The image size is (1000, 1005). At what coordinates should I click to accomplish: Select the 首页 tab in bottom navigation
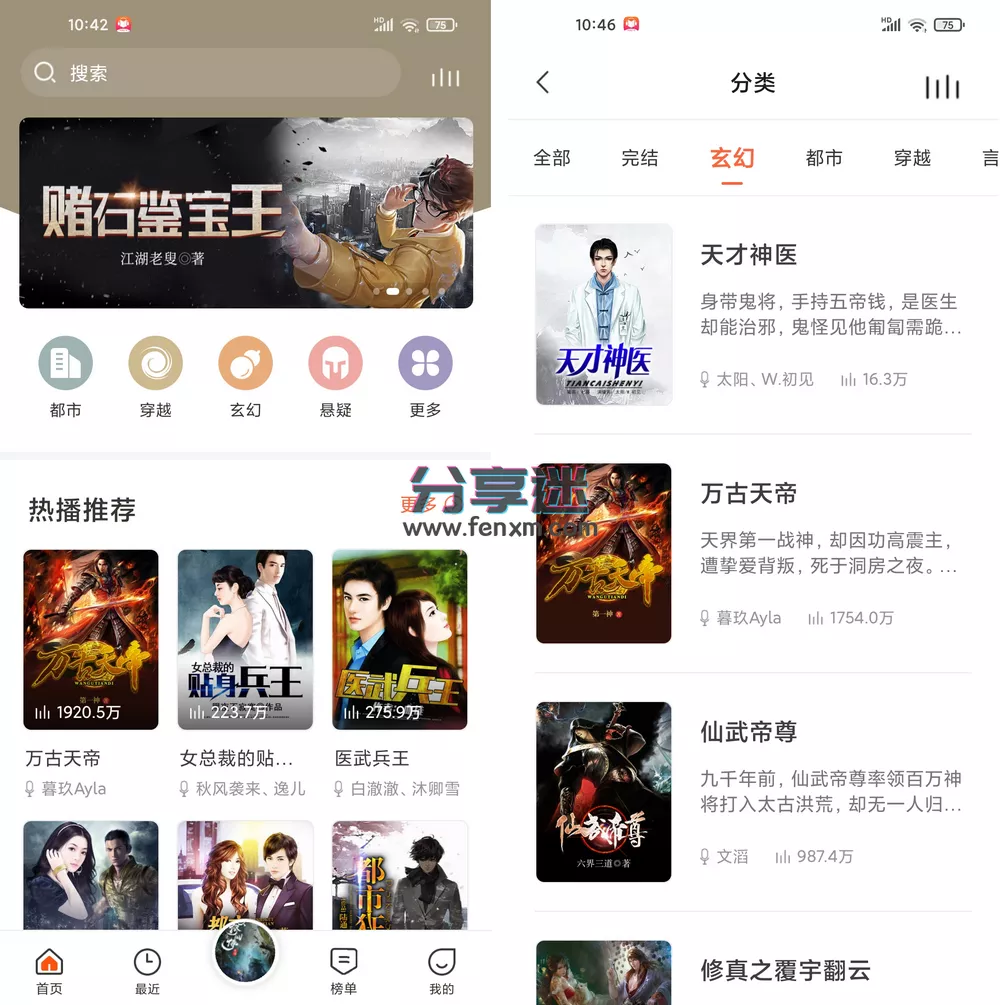click(48, 961)
